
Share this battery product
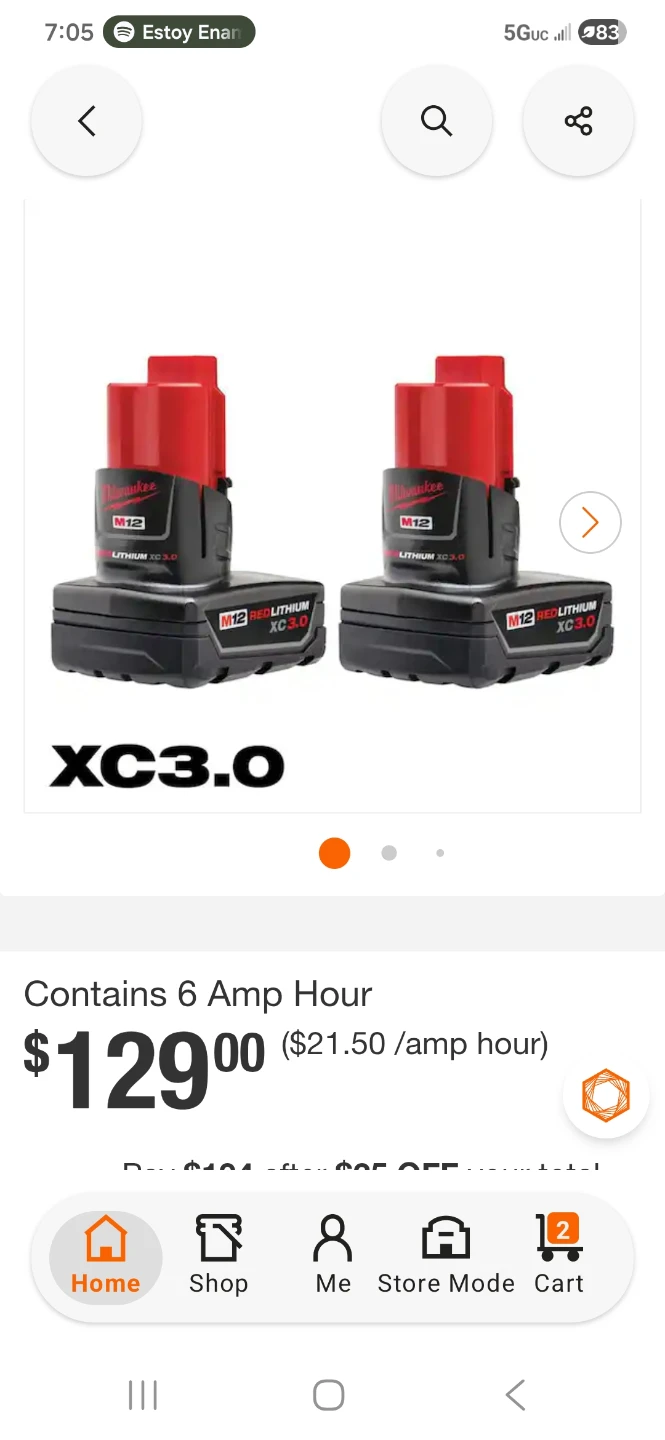[578, 121]
